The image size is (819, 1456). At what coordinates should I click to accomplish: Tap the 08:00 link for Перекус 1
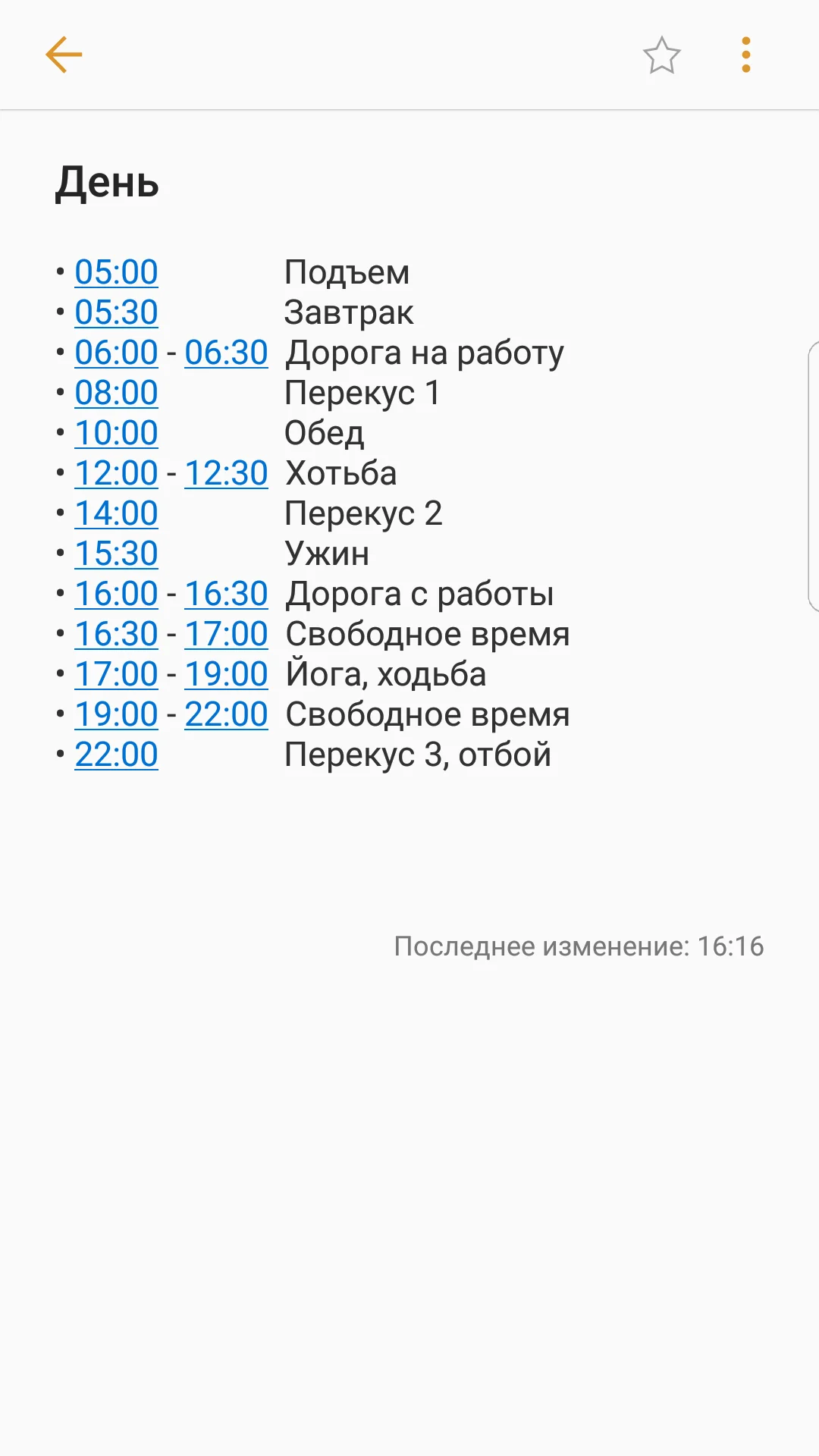tap(116, 393)
